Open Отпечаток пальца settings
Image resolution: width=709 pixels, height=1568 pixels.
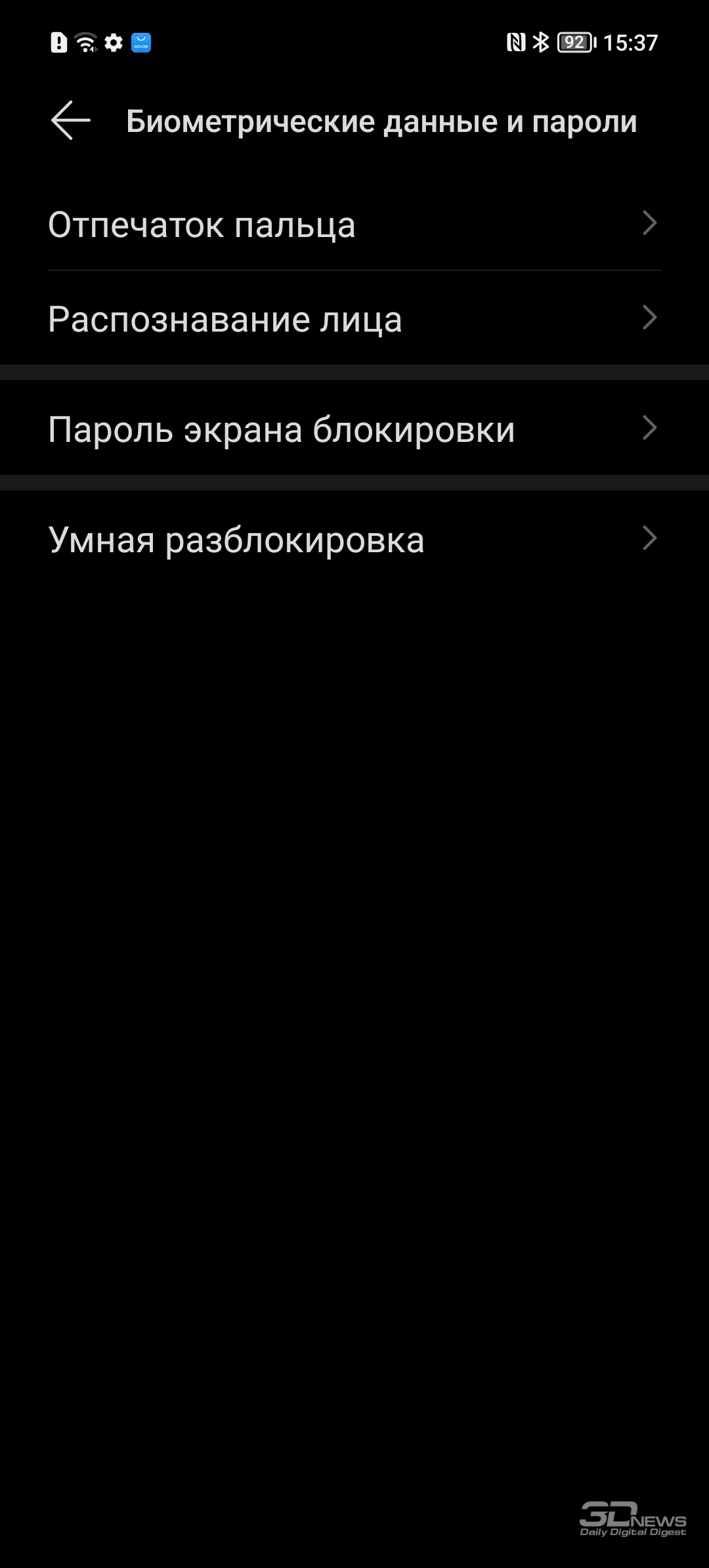[354, 224]
